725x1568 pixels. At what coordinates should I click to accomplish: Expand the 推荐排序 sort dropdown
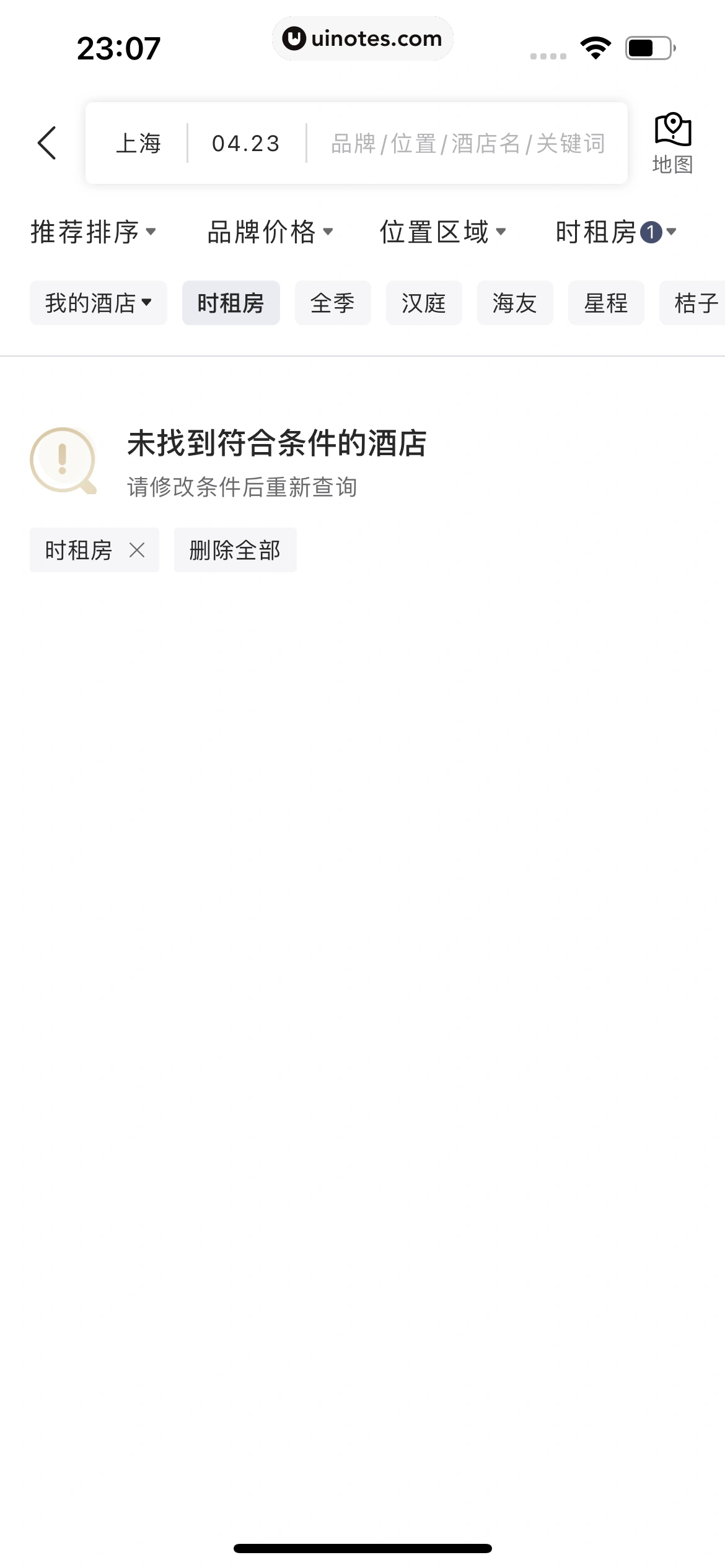pyautogui.click(x=93, y=232)
